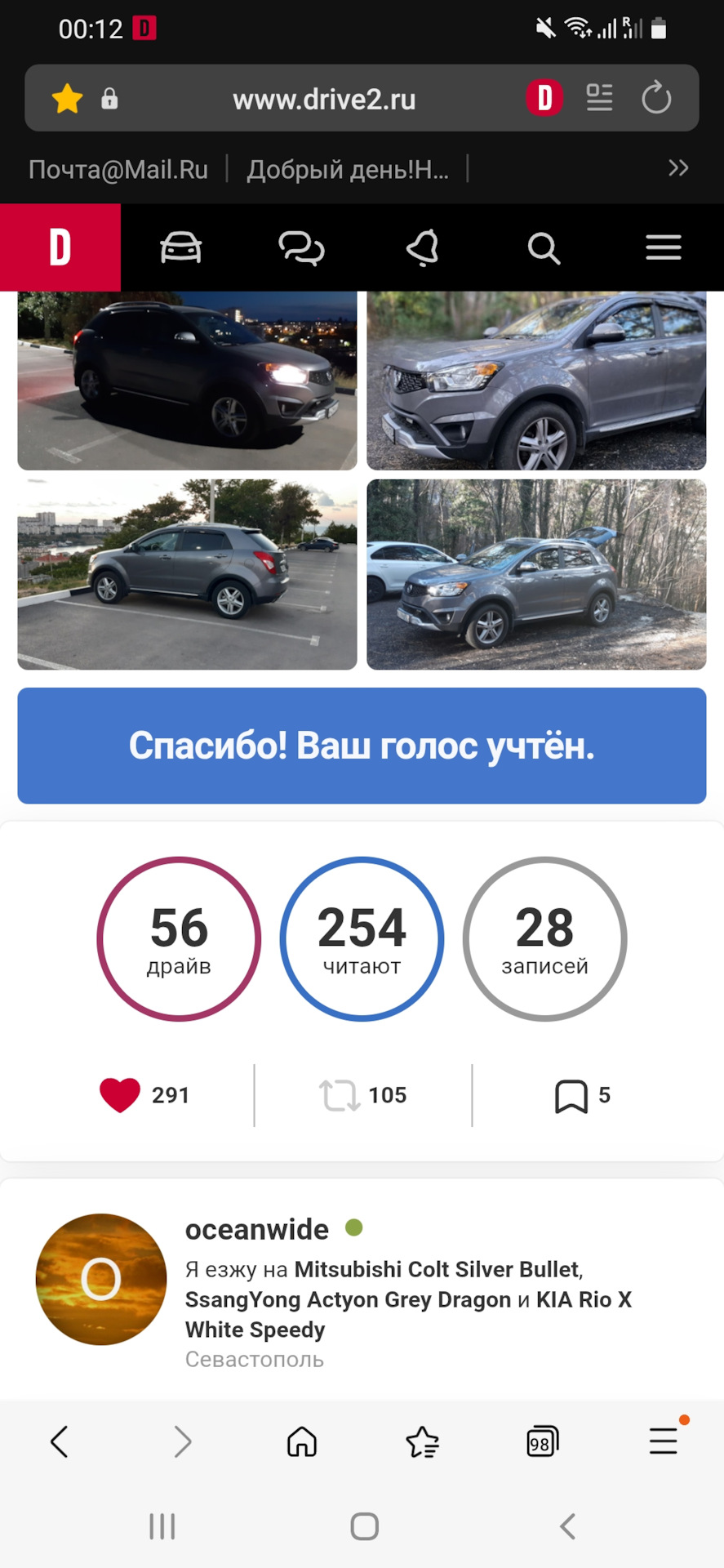Image resolution: width=724 pixels, height=1568 pixels.
Task: Open the Mitsubishi Colt Silver Bullet link
Action: [437, 1269]
